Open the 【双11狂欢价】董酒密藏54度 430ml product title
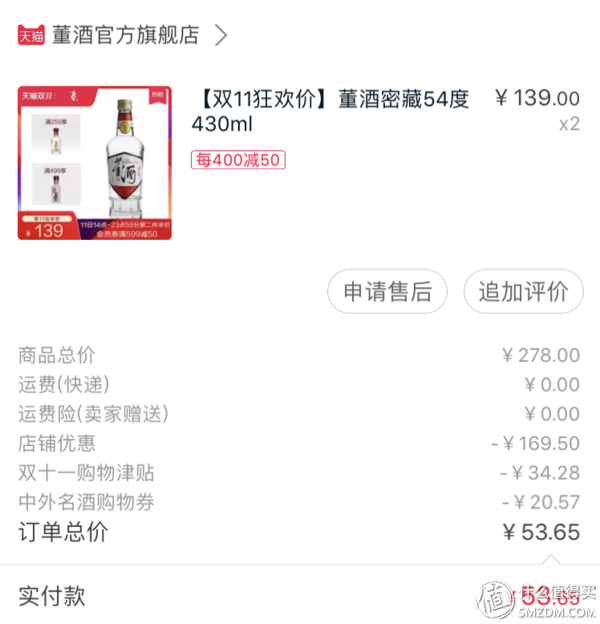 (x=330, y=112)
